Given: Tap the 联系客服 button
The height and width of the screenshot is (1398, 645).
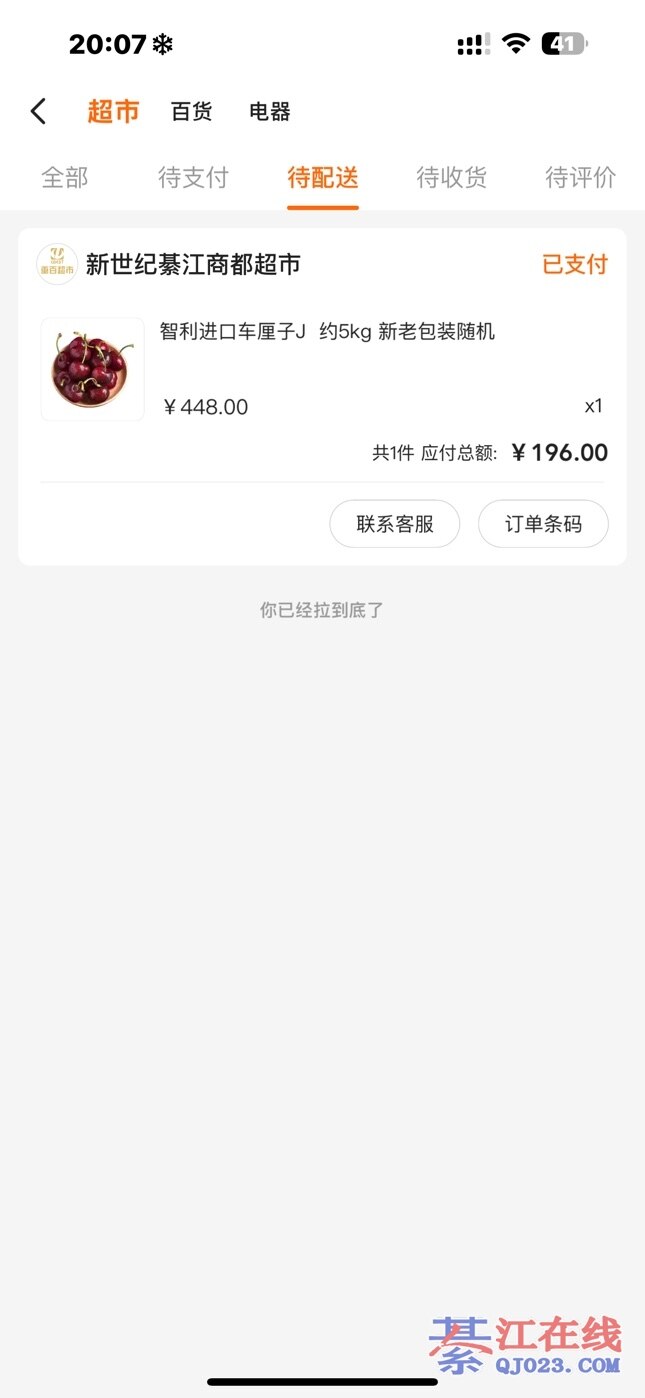Looking at the screenshot, I should [395, 524].
